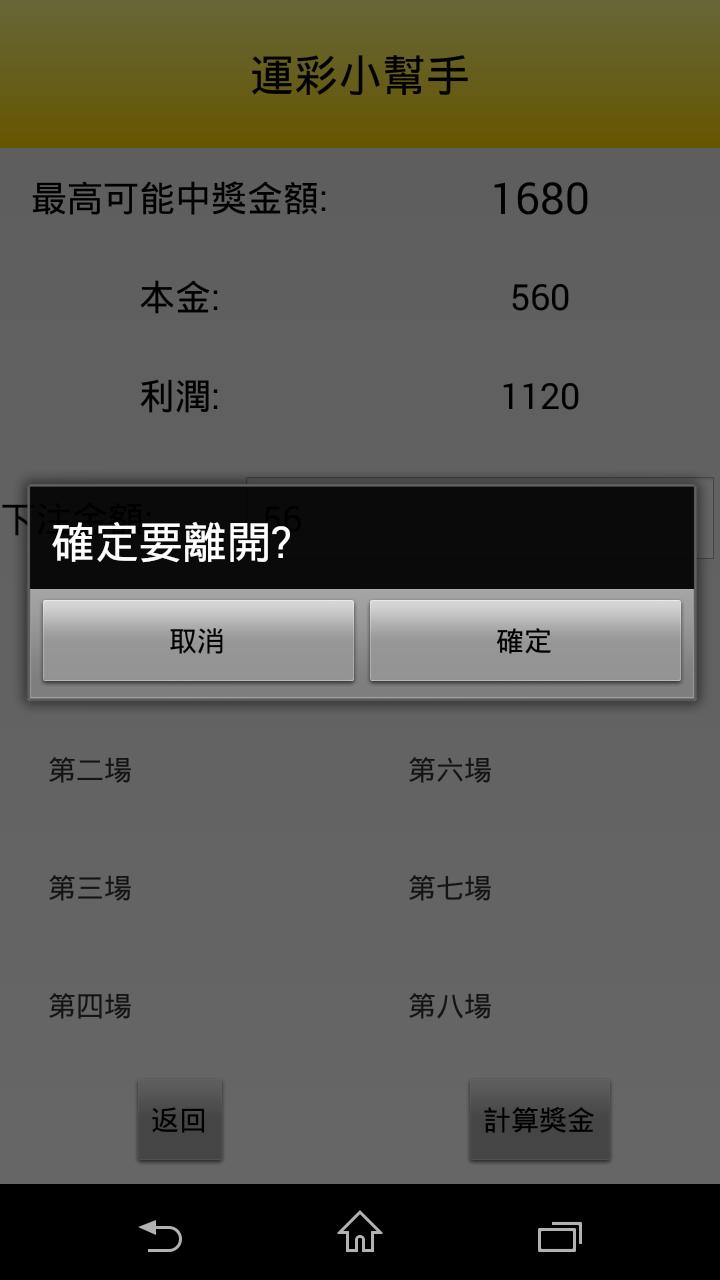
Task: Tap the 第二場 game slot
Action: 89,770
